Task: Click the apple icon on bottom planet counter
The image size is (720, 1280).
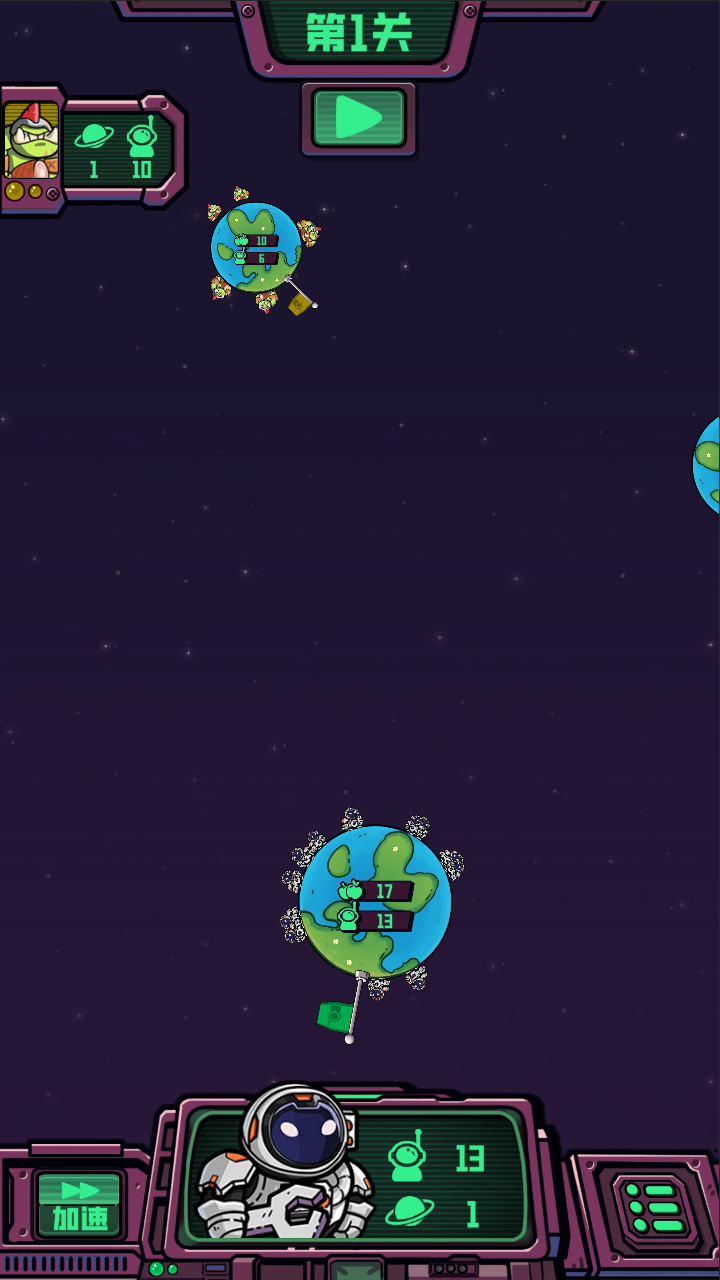Action: click(x=350, y=888)
